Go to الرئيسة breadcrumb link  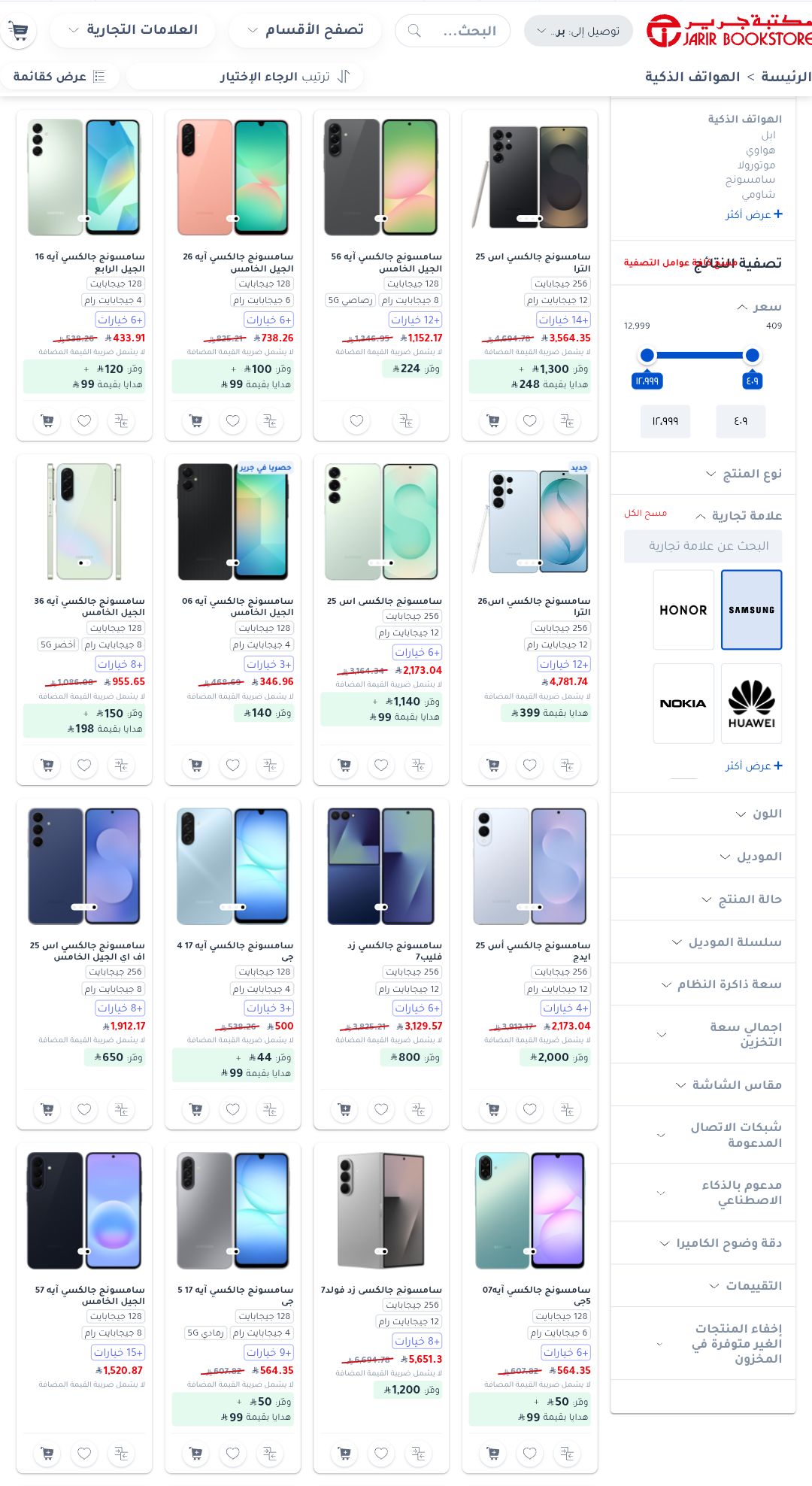[x=785, y=76]
